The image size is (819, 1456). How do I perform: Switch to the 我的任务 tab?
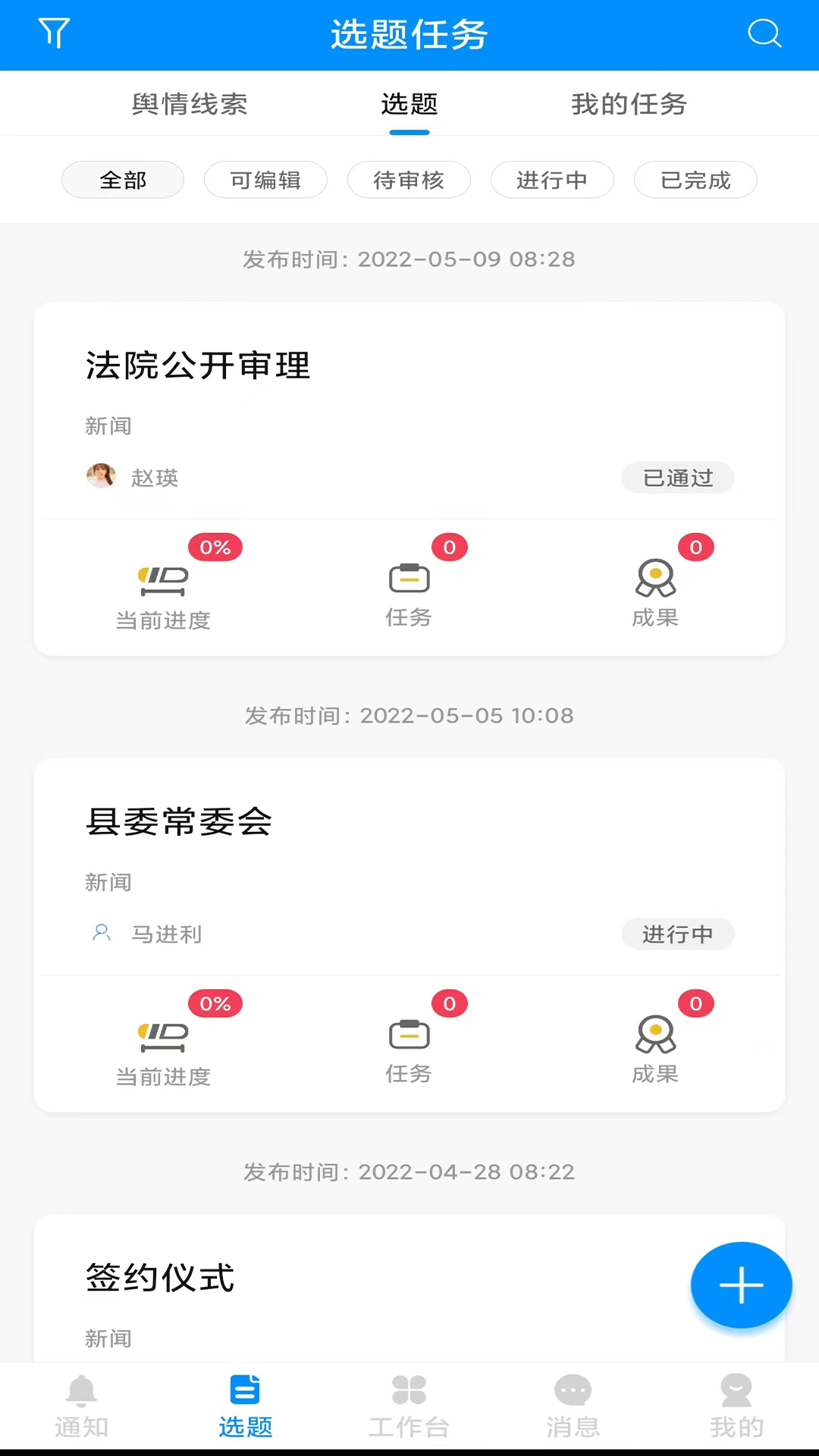click(x=629, y=104)
